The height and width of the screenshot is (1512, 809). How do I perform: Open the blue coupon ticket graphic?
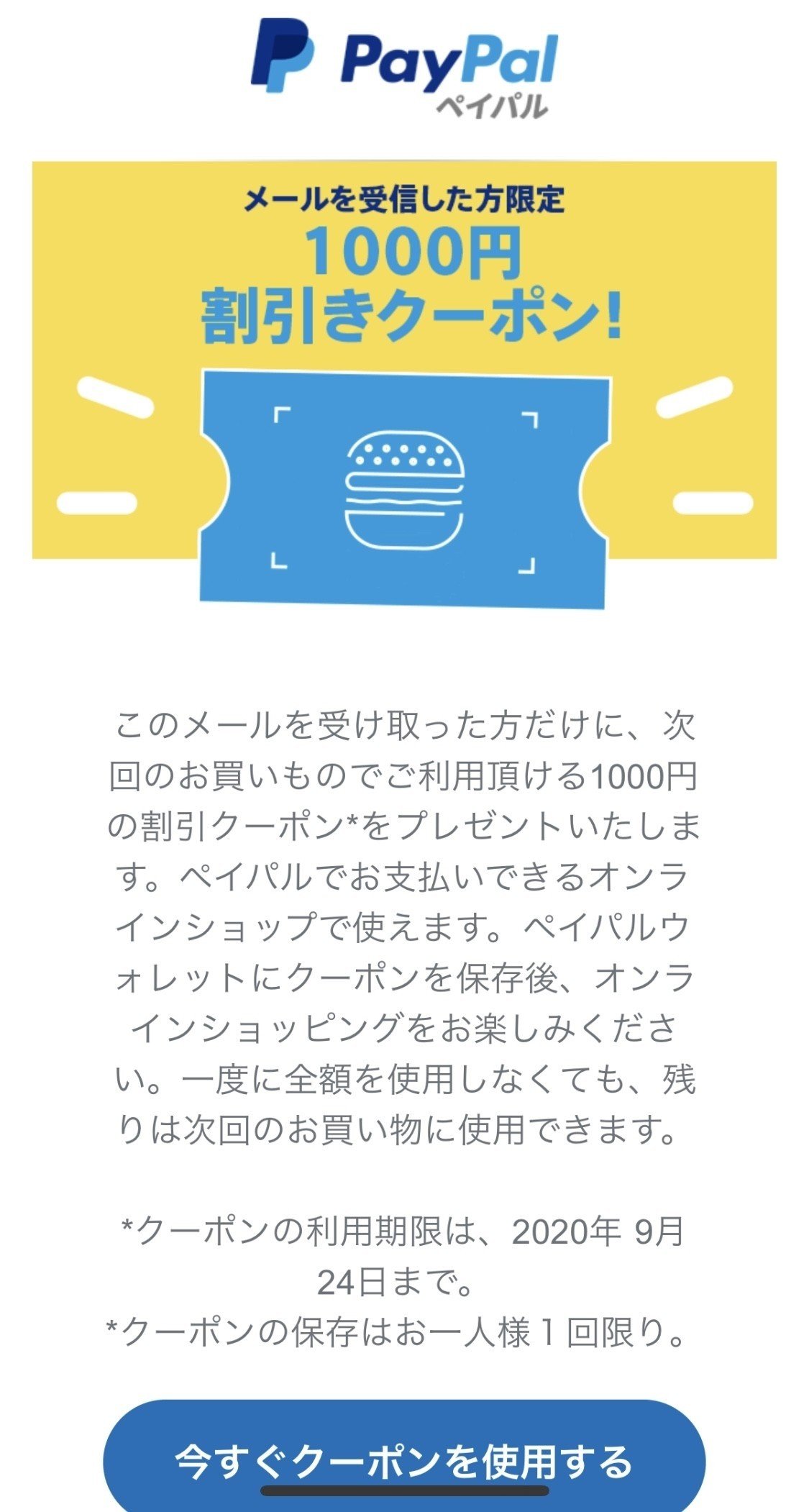[x=405, y=486]
